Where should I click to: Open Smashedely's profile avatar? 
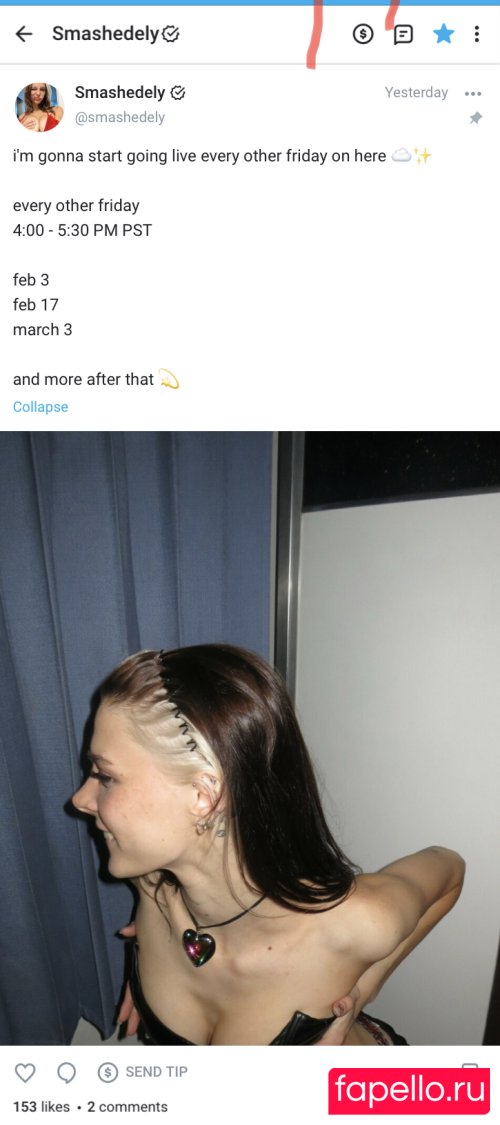pyautogui.click(x=39, y=107)
